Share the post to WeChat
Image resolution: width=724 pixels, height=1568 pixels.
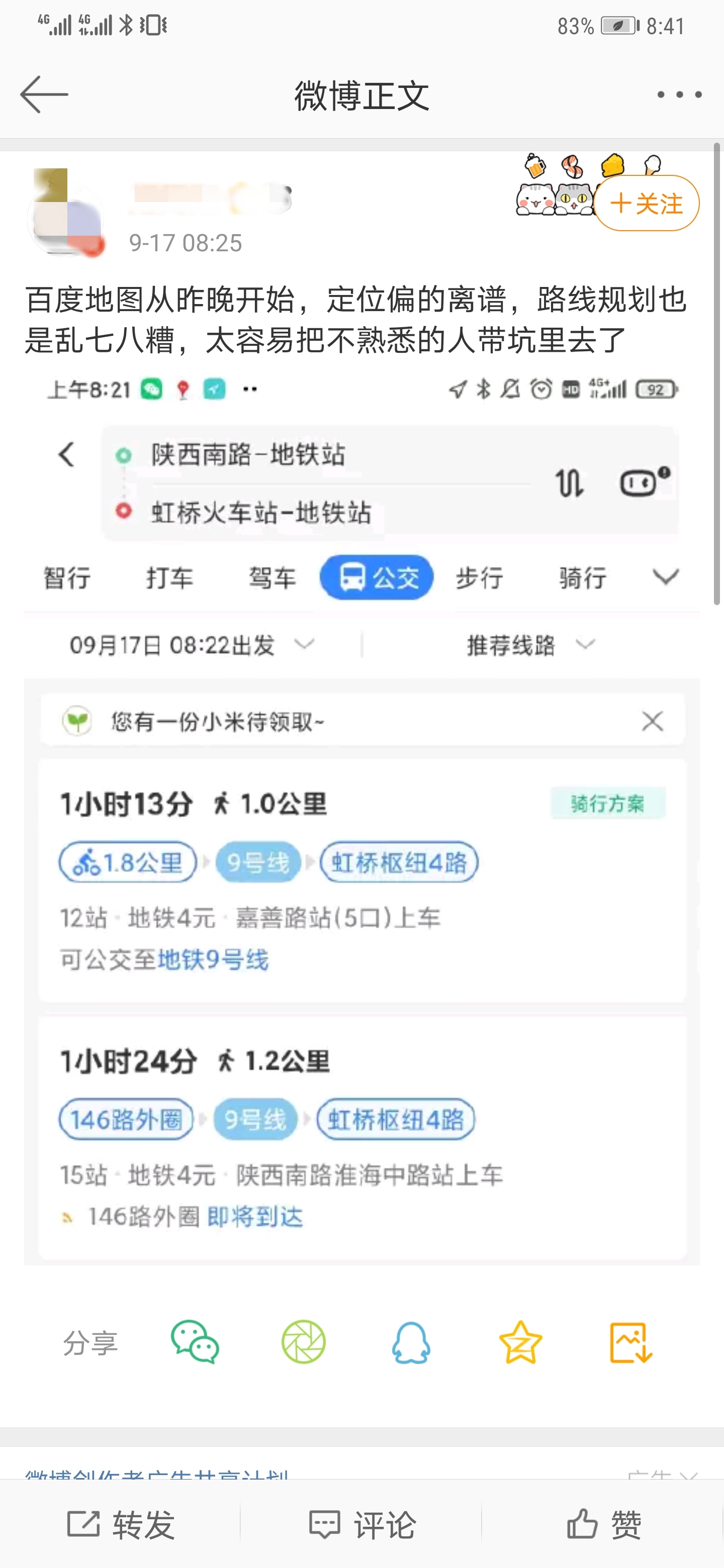pyautogui.click(x=195, y=1341)
